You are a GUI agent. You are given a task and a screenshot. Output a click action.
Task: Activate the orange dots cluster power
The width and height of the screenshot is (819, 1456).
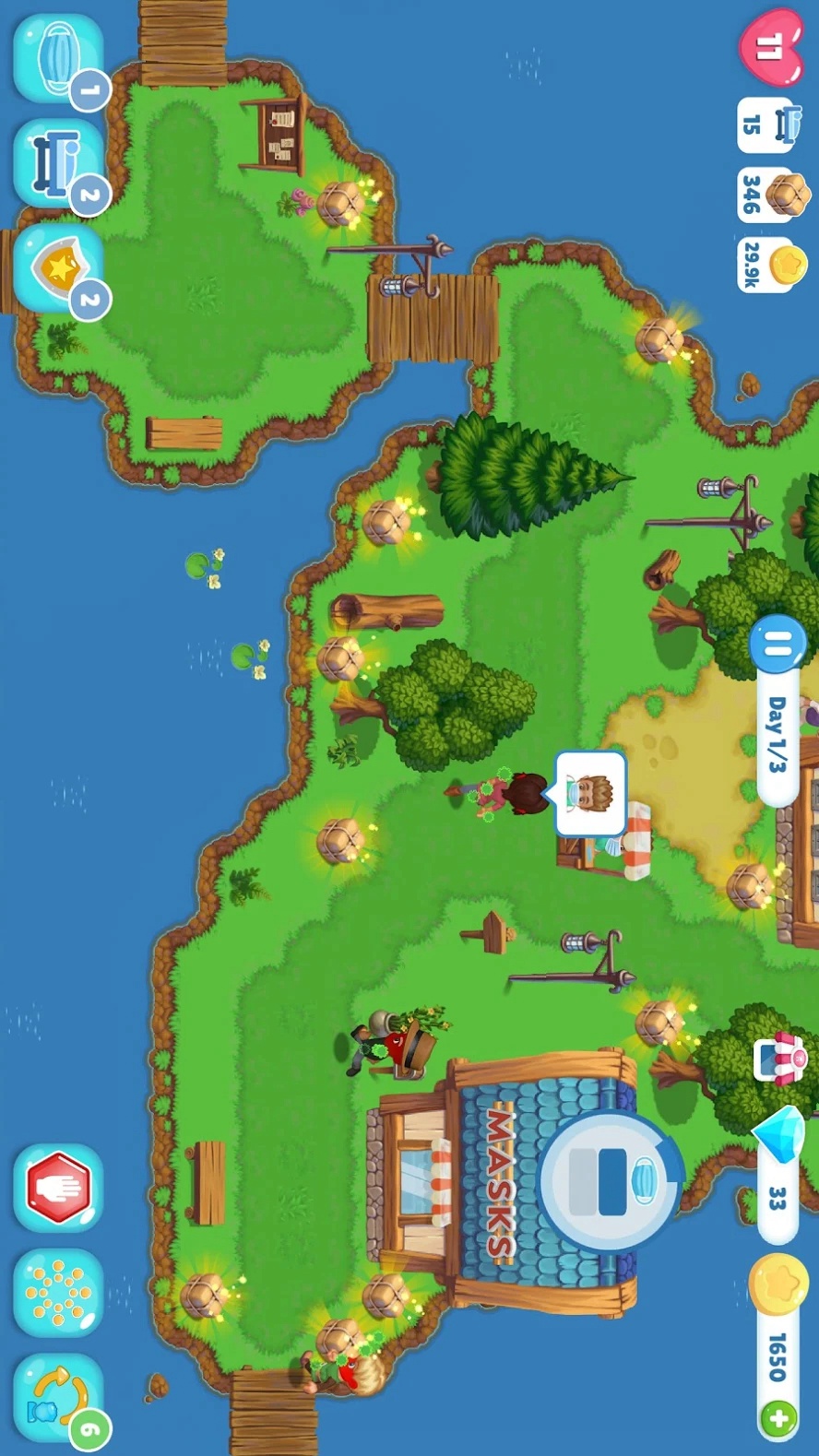coord(58,1293)
